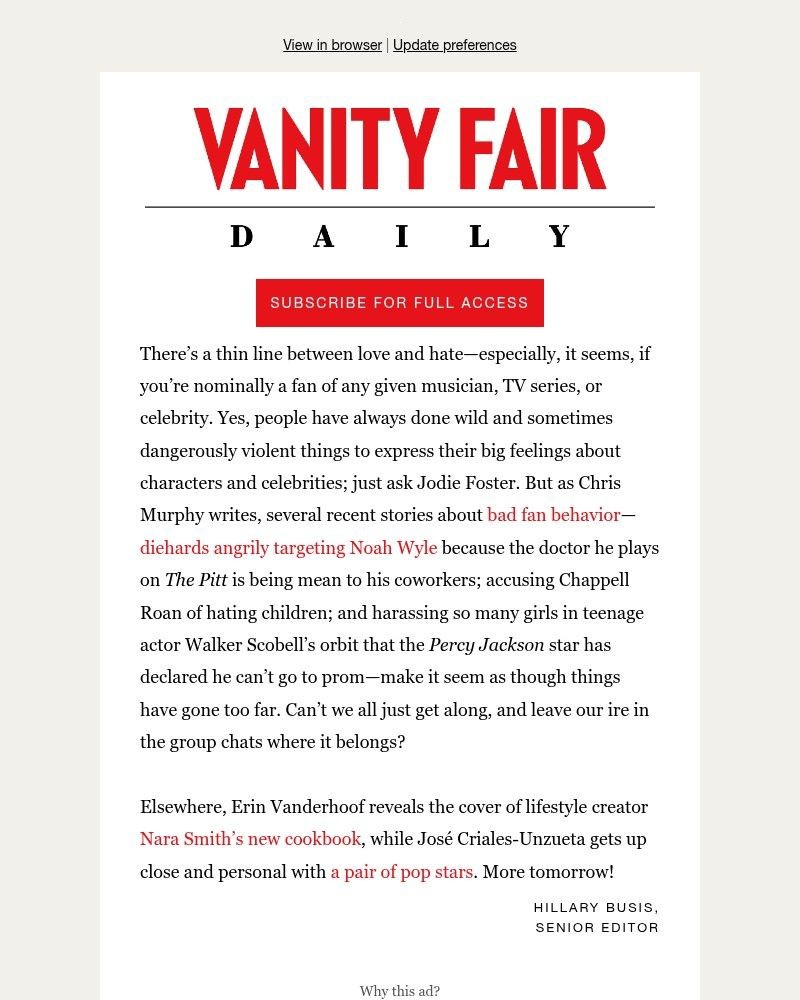Visit the cookbook reveal by Erin Vanderhoof
This screenshot has height=1000, width=800.
click(x=250, y=839)
